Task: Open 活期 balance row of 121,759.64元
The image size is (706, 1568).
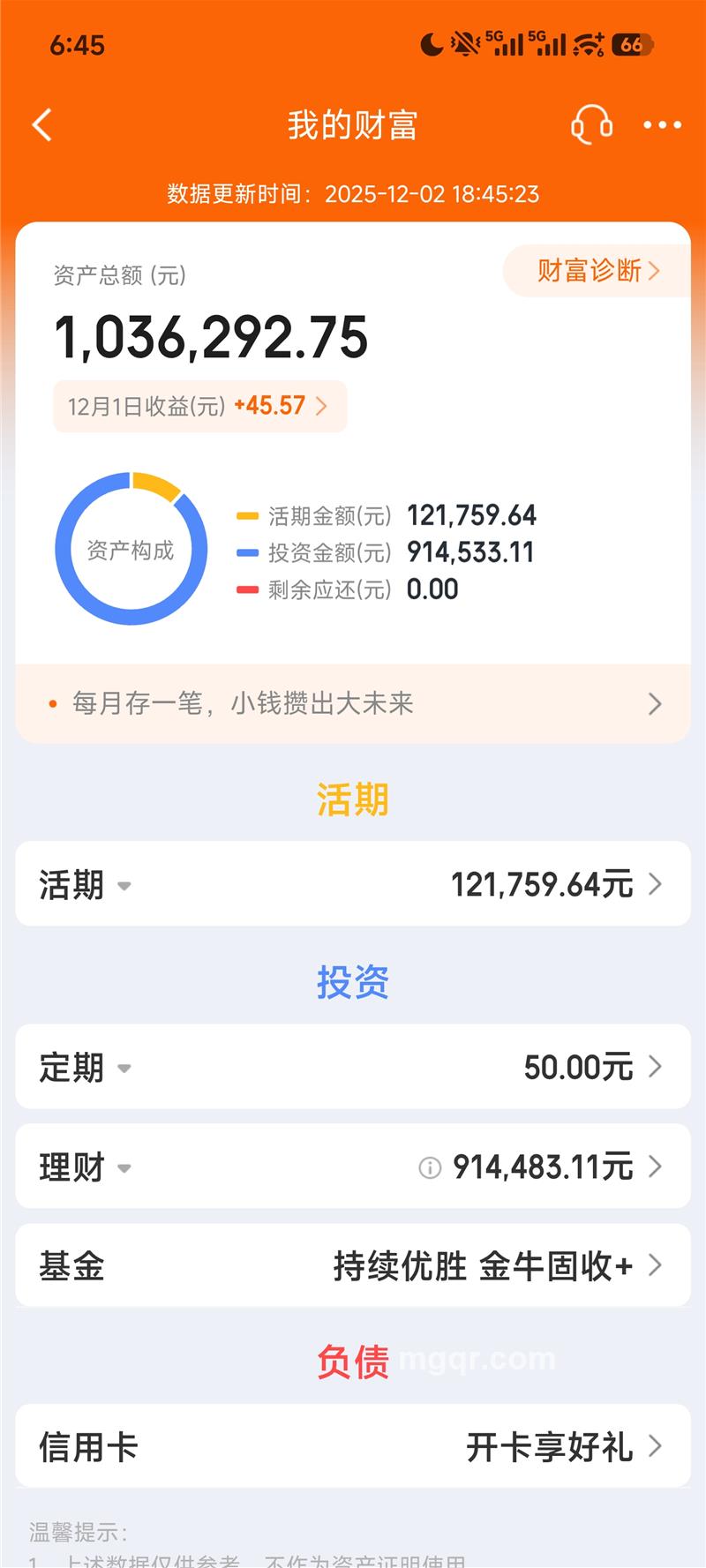Action: [x=353, y=883]
